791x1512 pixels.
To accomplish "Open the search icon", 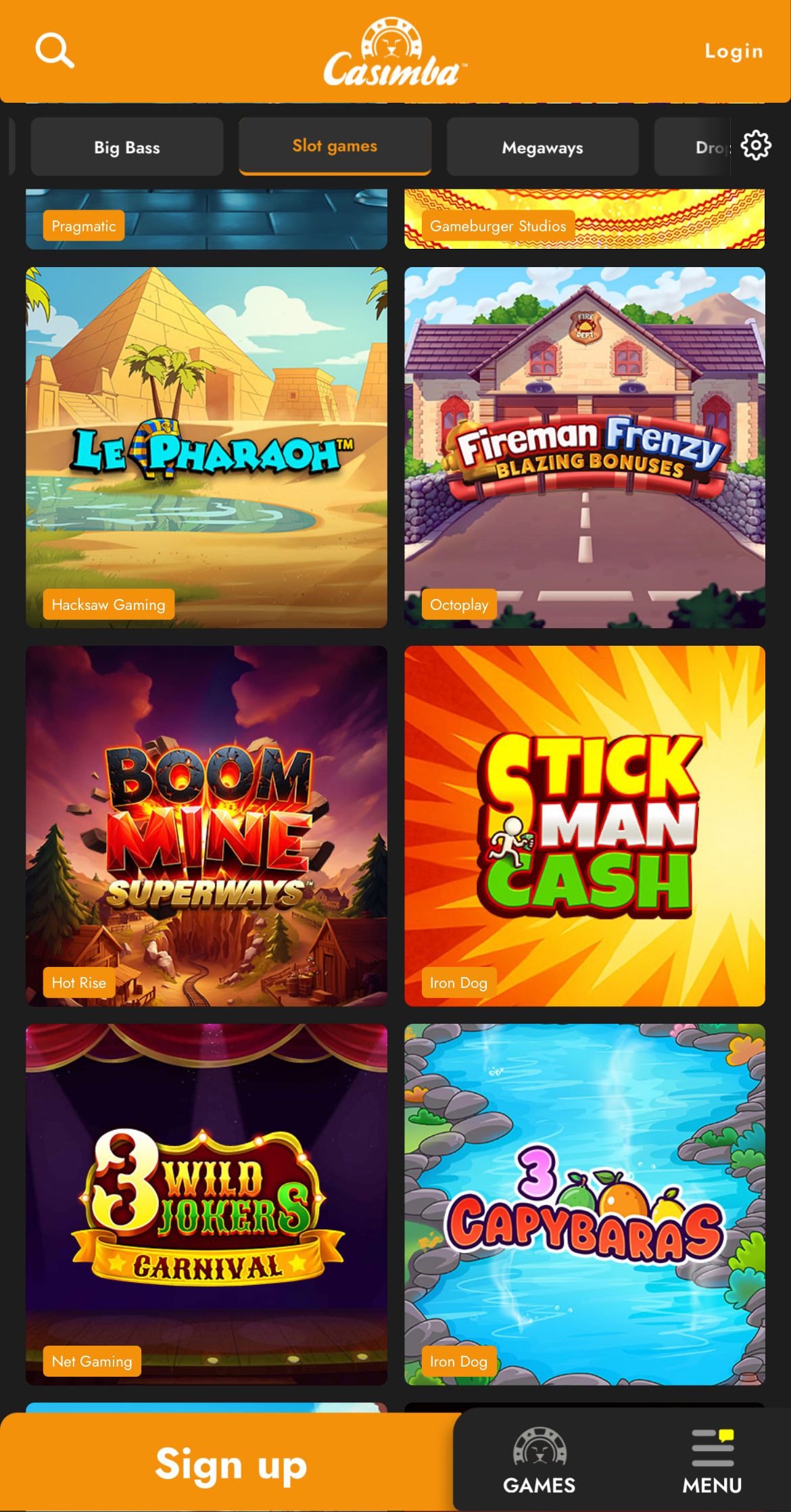I will [55, 51].
